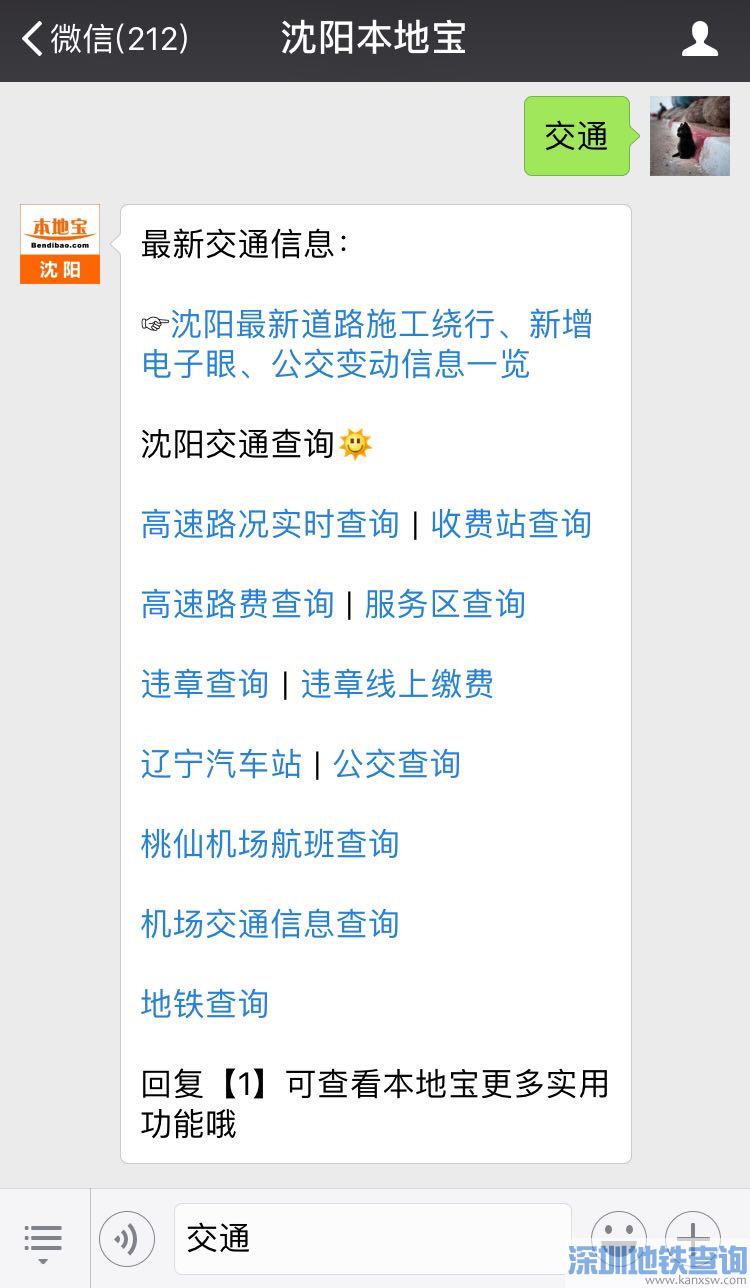
Task: Switch to the account menu list
Action: pos(43,1240)
